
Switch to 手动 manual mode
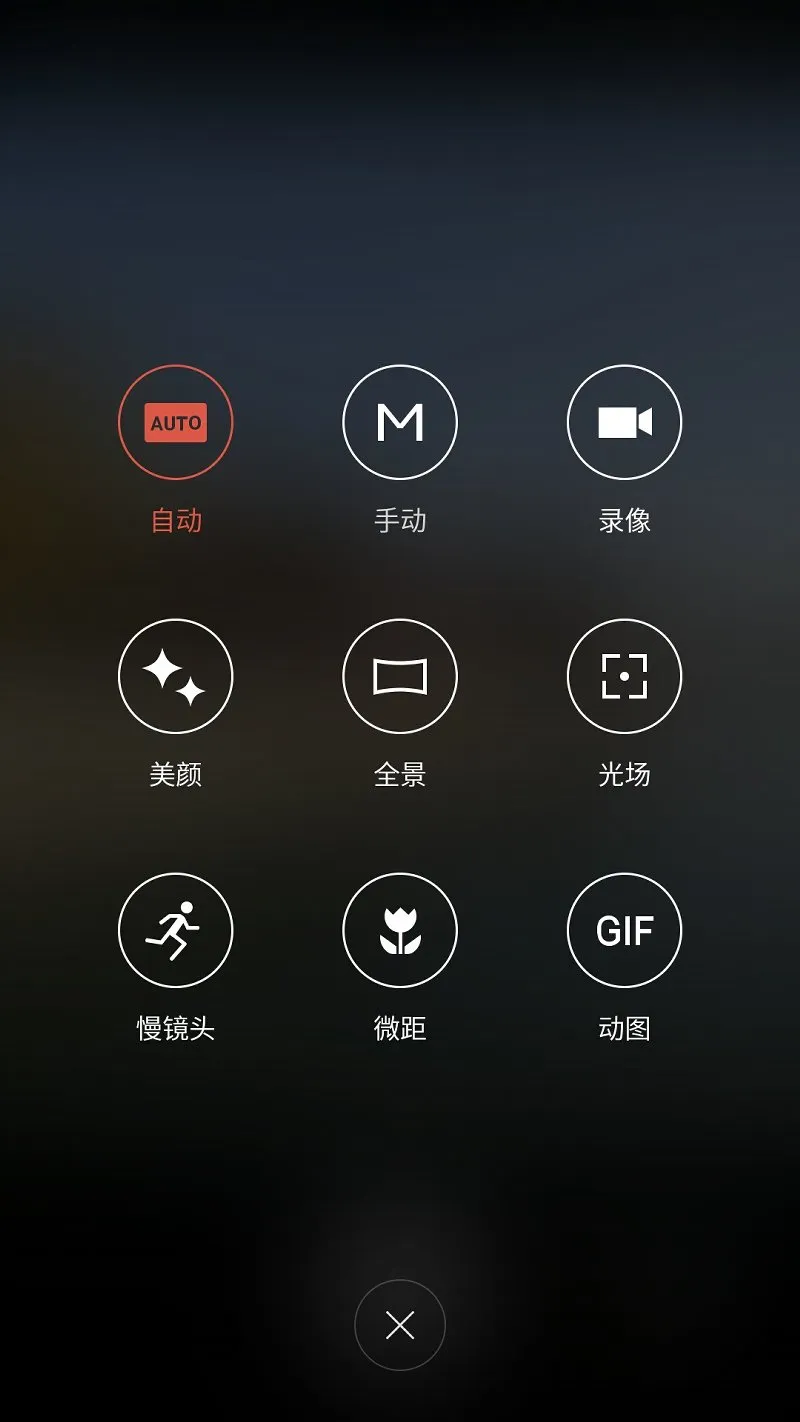[x=400, y=422]
